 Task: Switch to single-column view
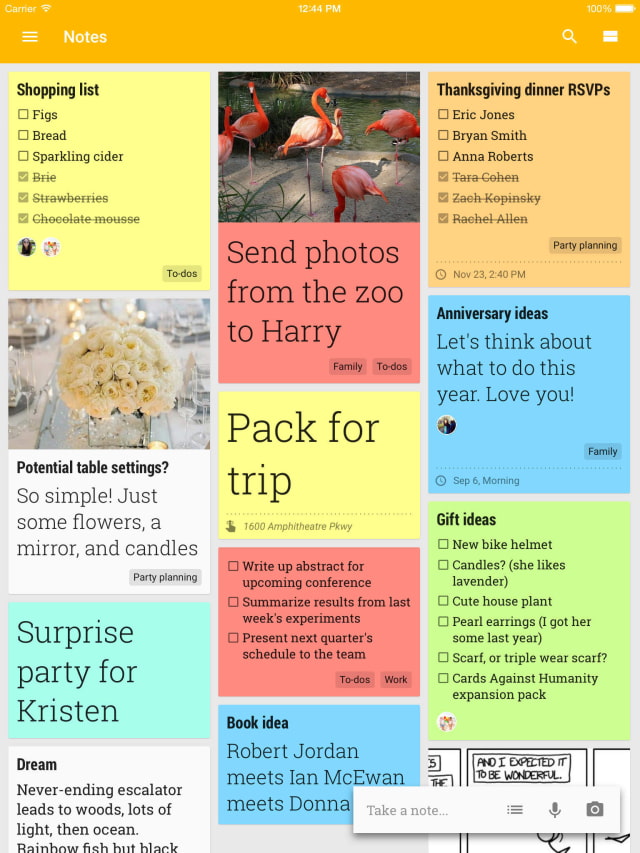pyautogui.click(x=609, y=37)
